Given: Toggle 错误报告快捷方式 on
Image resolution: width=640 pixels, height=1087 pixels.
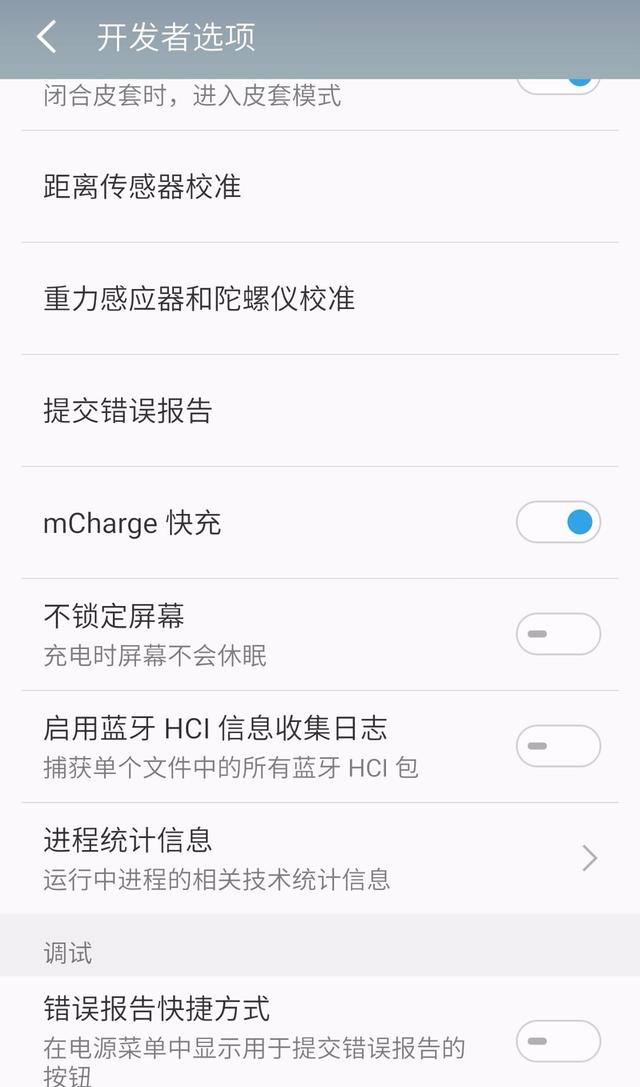Looking at the screenshot, I should (x=558, y=1041).
